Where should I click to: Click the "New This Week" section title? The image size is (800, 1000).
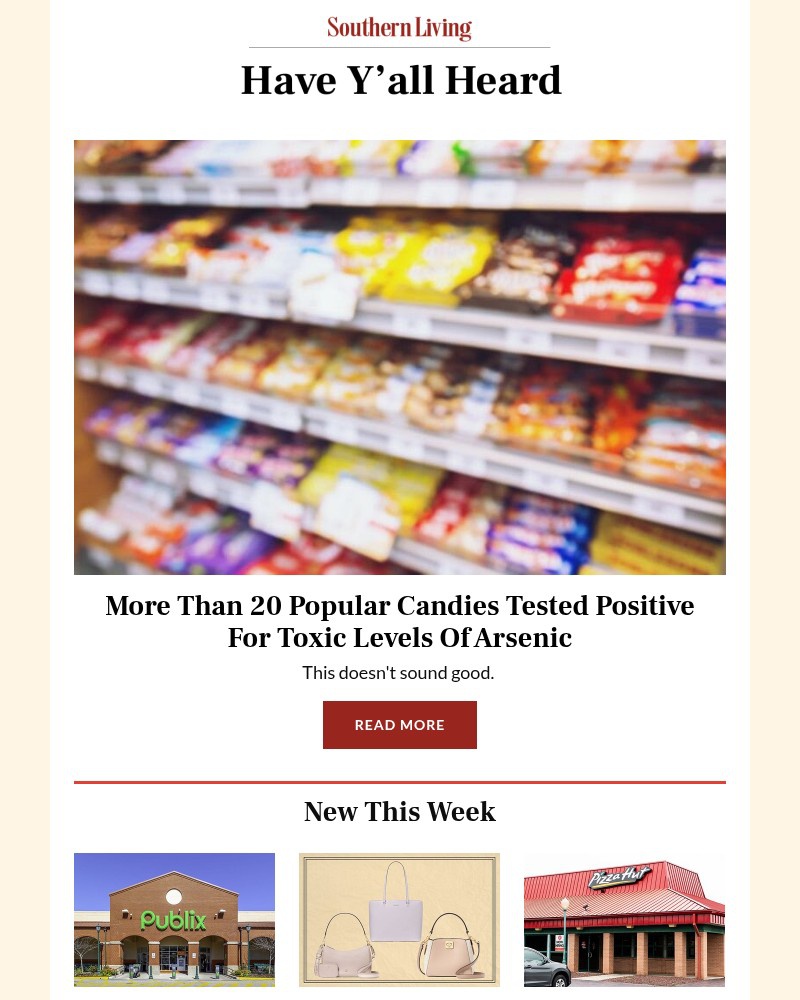tap(399, 812)
